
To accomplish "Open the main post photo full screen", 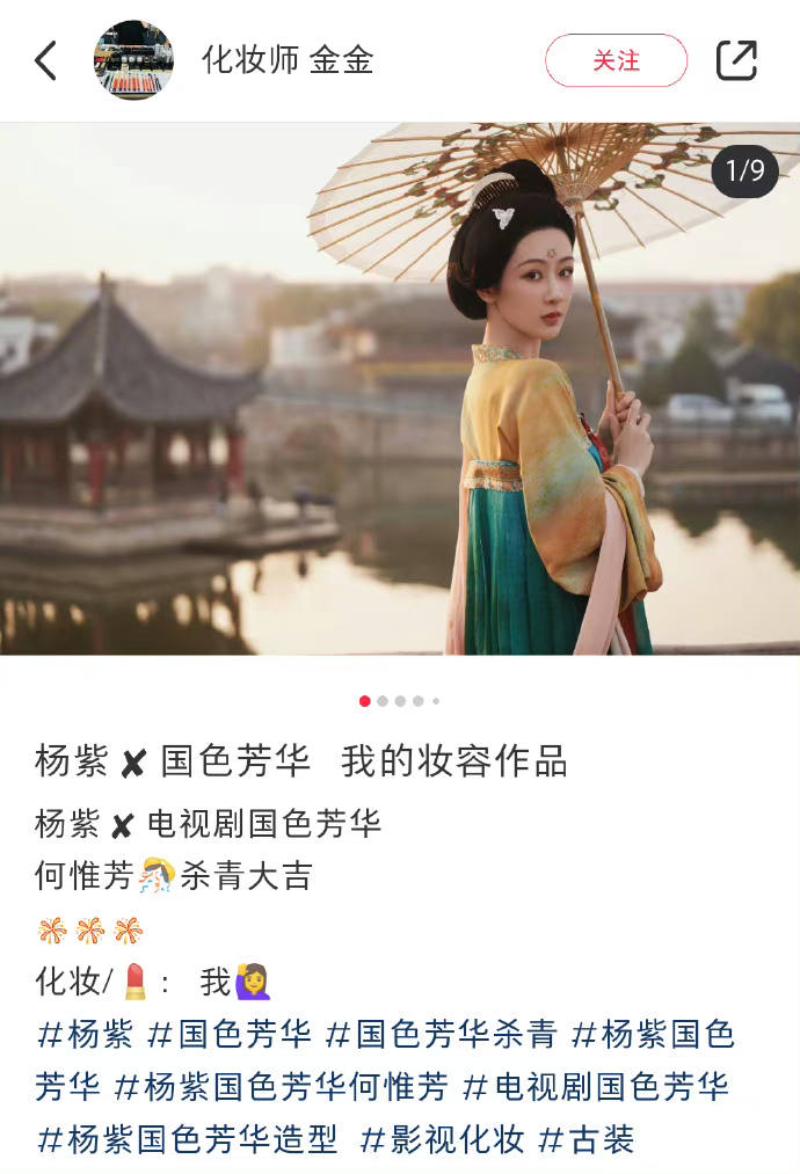I will [400, 388].
